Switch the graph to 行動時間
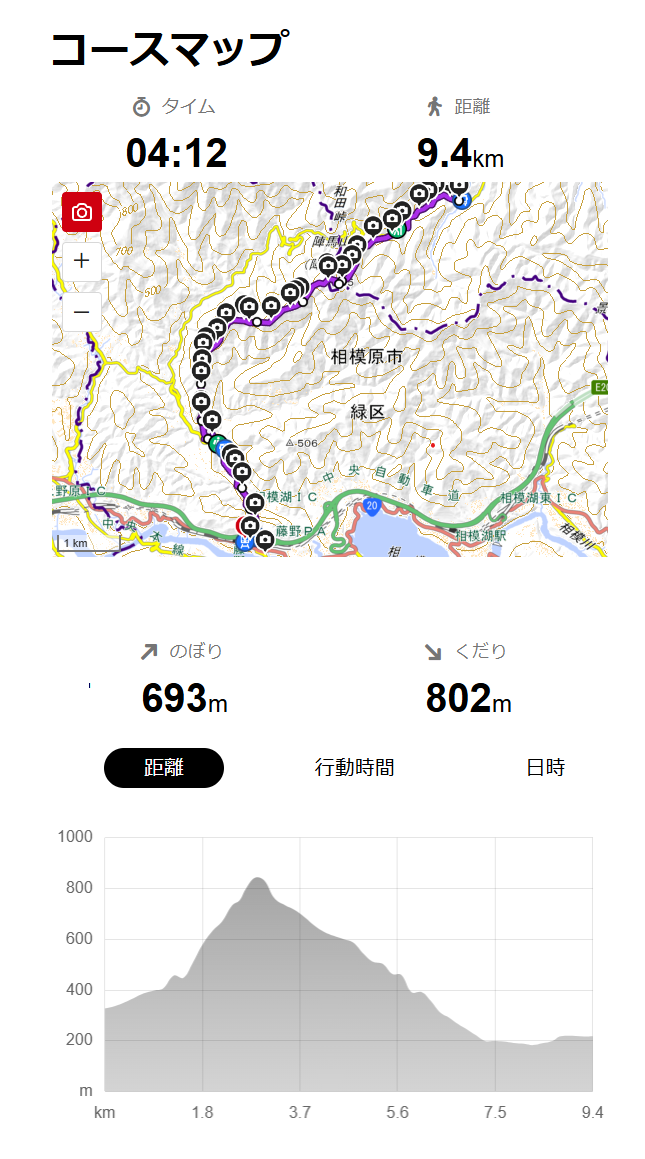 coord(354,768)
